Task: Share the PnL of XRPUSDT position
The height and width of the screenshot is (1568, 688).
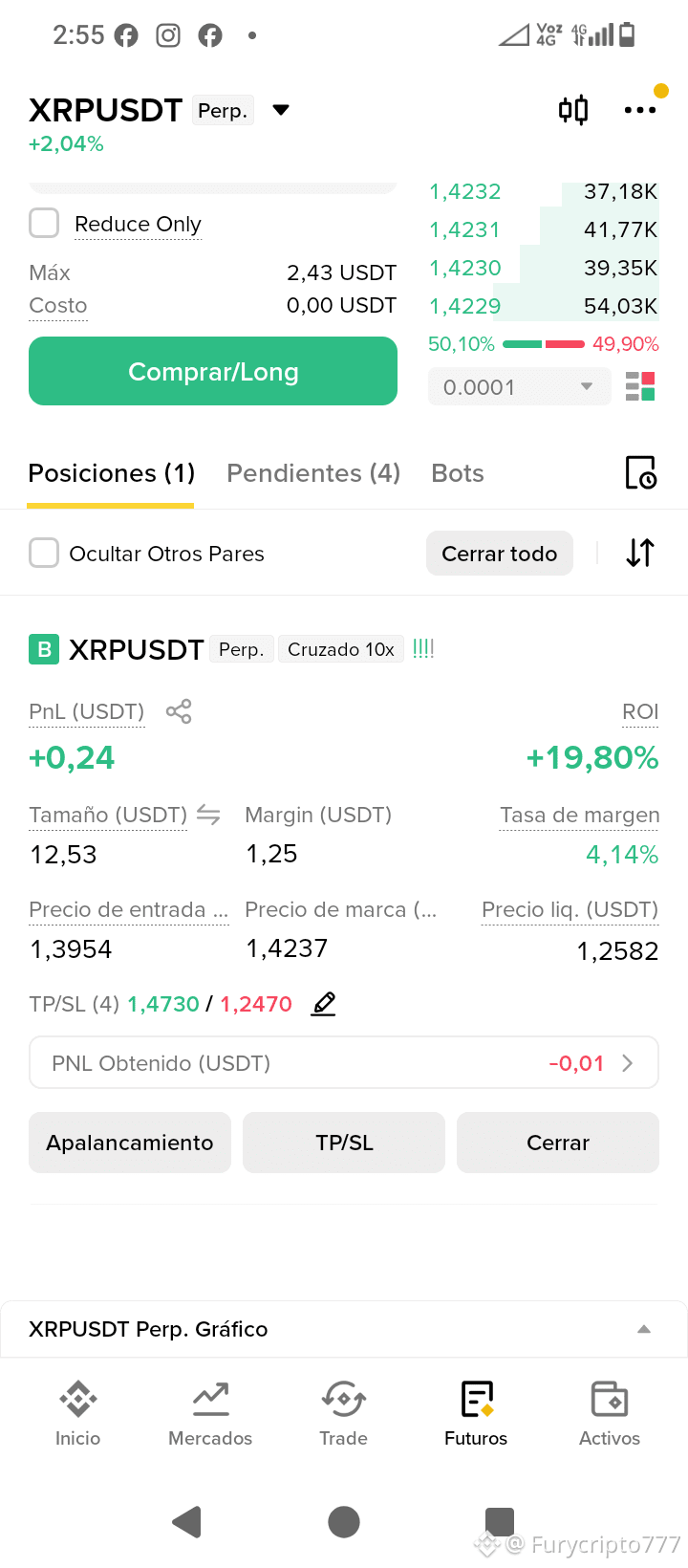Action: click(179, 711)
